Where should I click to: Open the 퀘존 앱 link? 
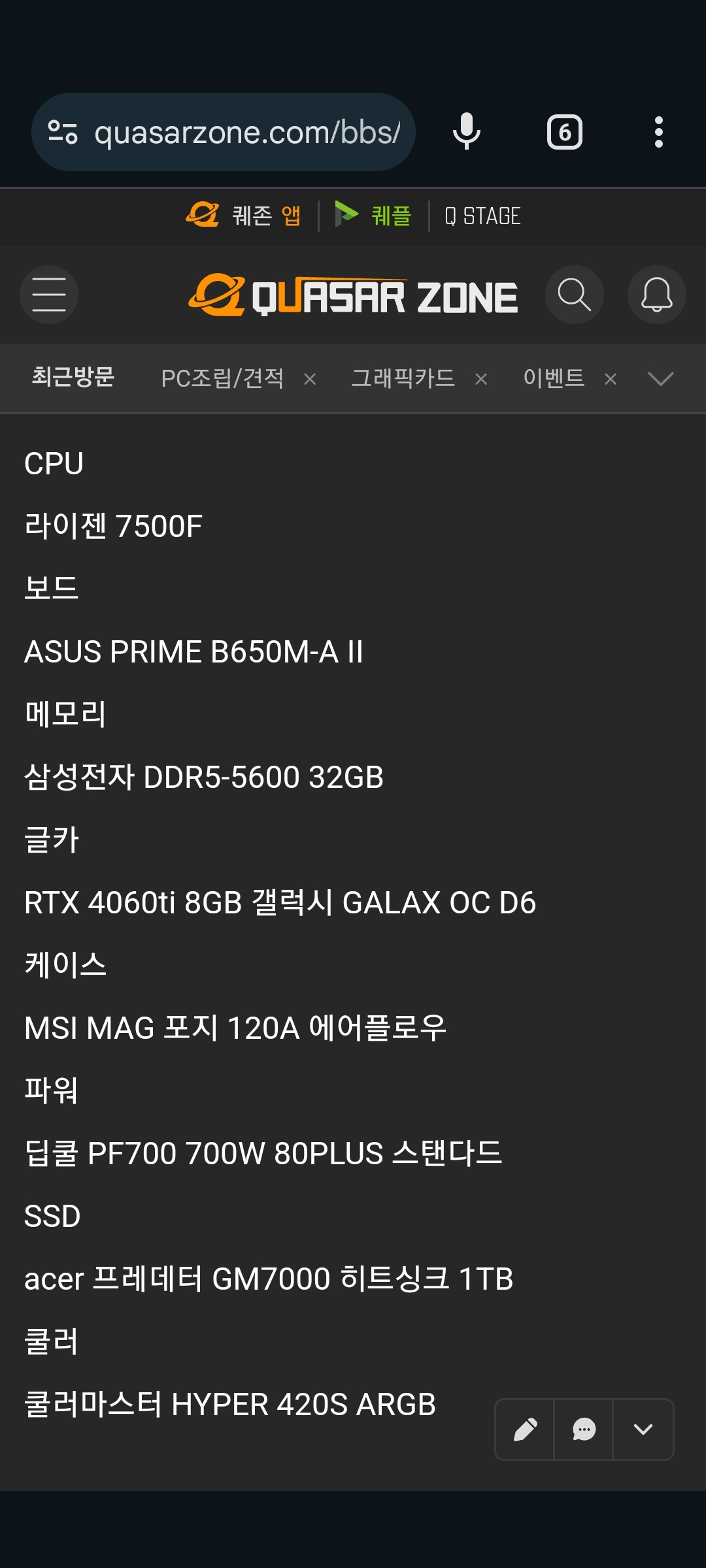point(244,216)
